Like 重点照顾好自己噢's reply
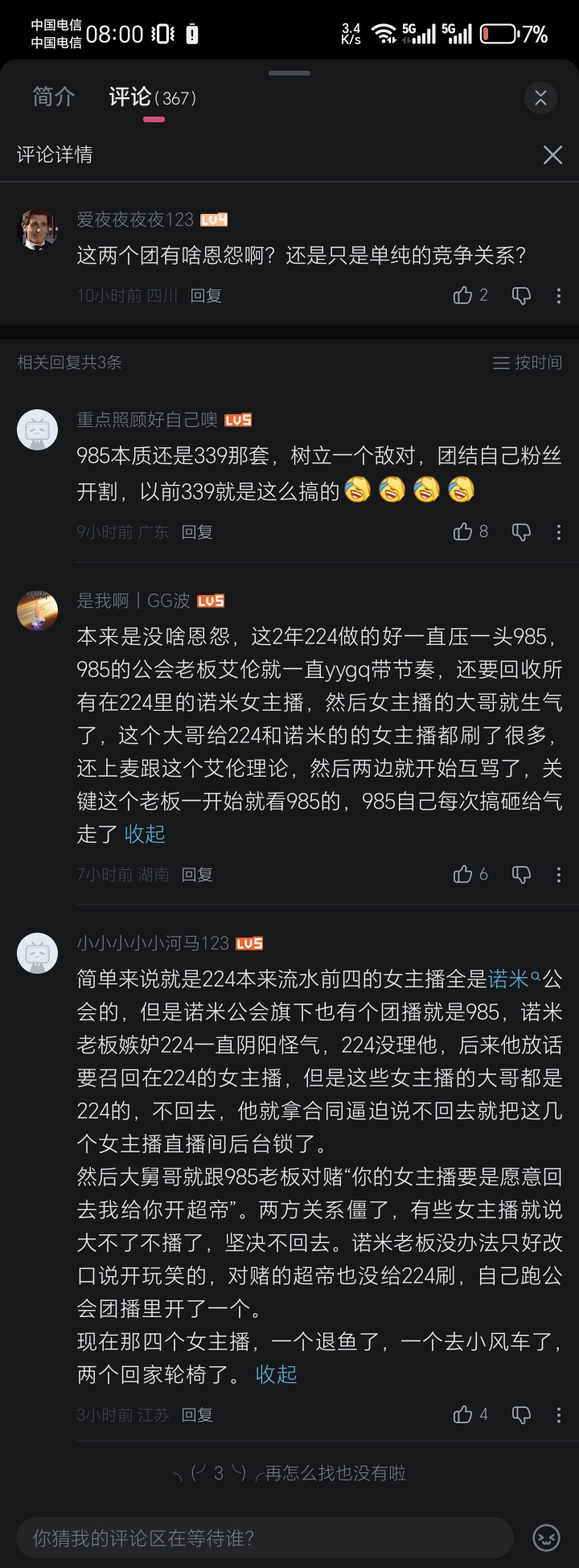Image resolution: width=579 pixels, height=1568 pixels. tap(463, 532)
